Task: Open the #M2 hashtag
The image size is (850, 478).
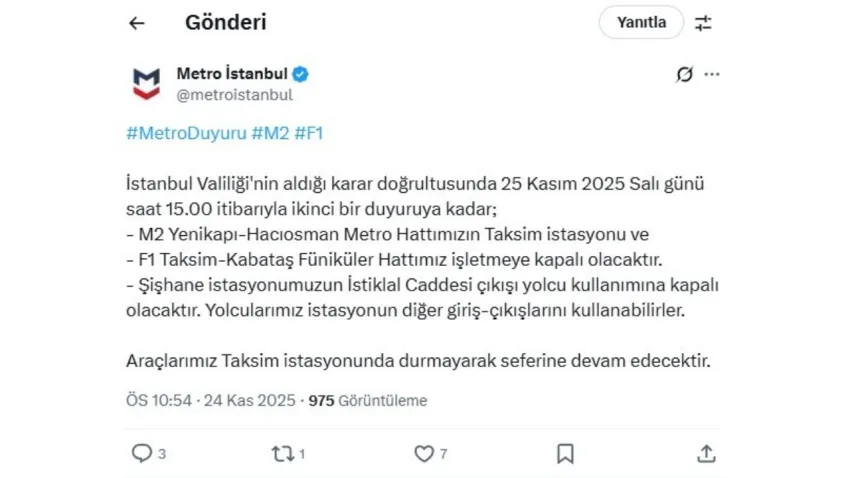Action: 270,134
